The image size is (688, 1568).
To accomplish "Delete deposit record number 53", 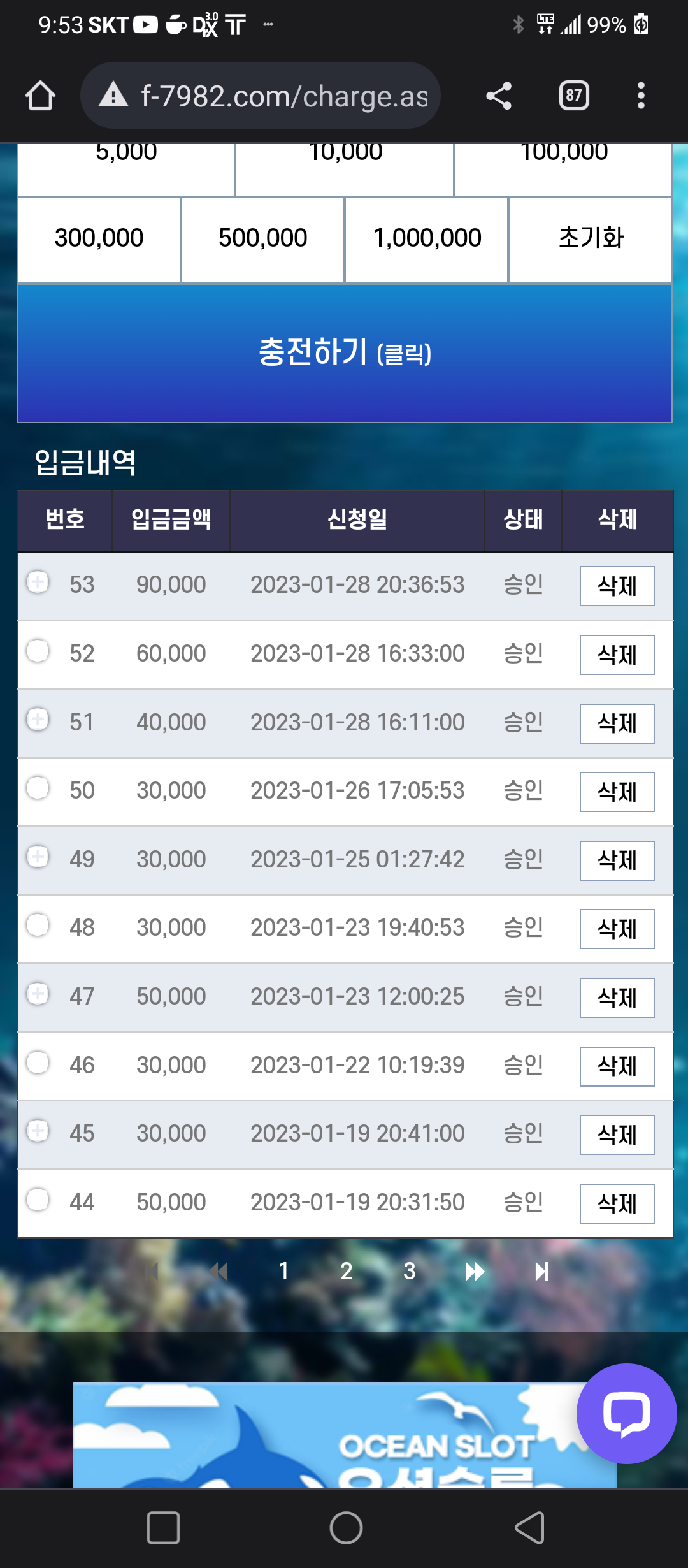I will [617, 586].
